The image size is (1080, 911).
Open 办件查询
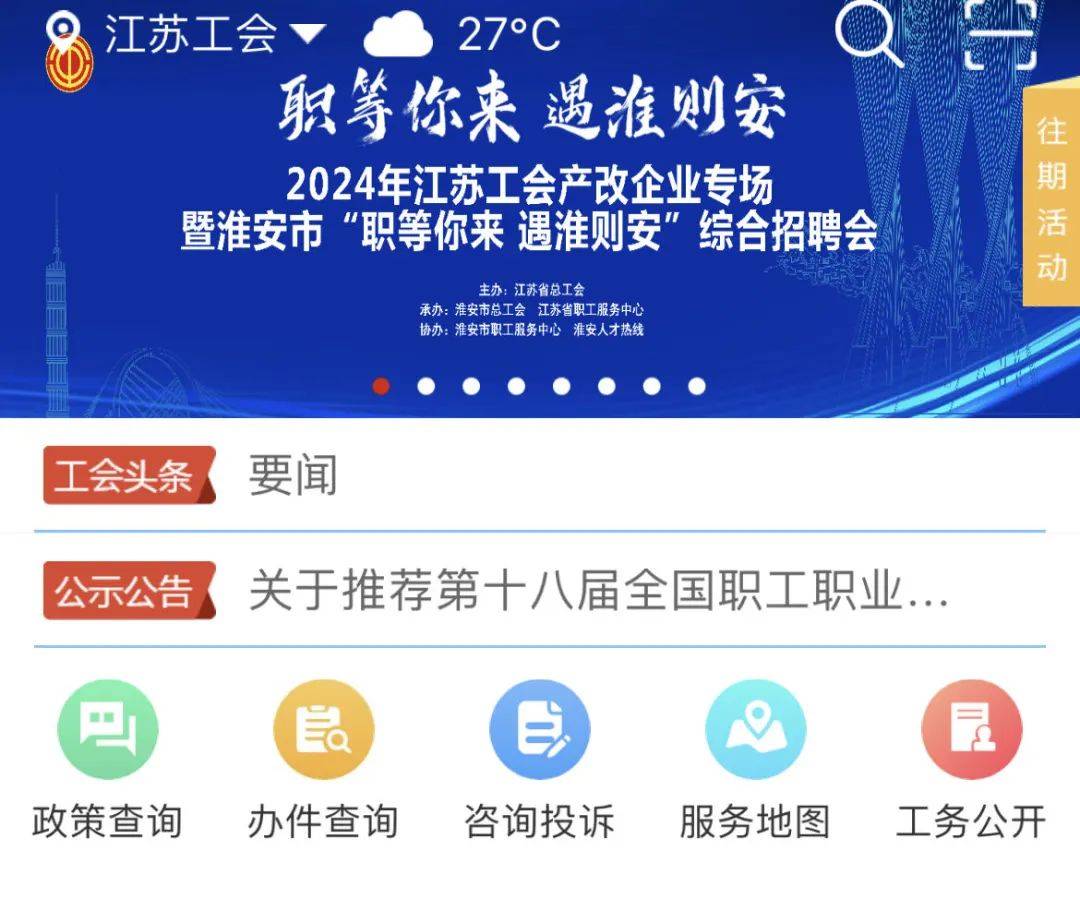coord(323,762)
